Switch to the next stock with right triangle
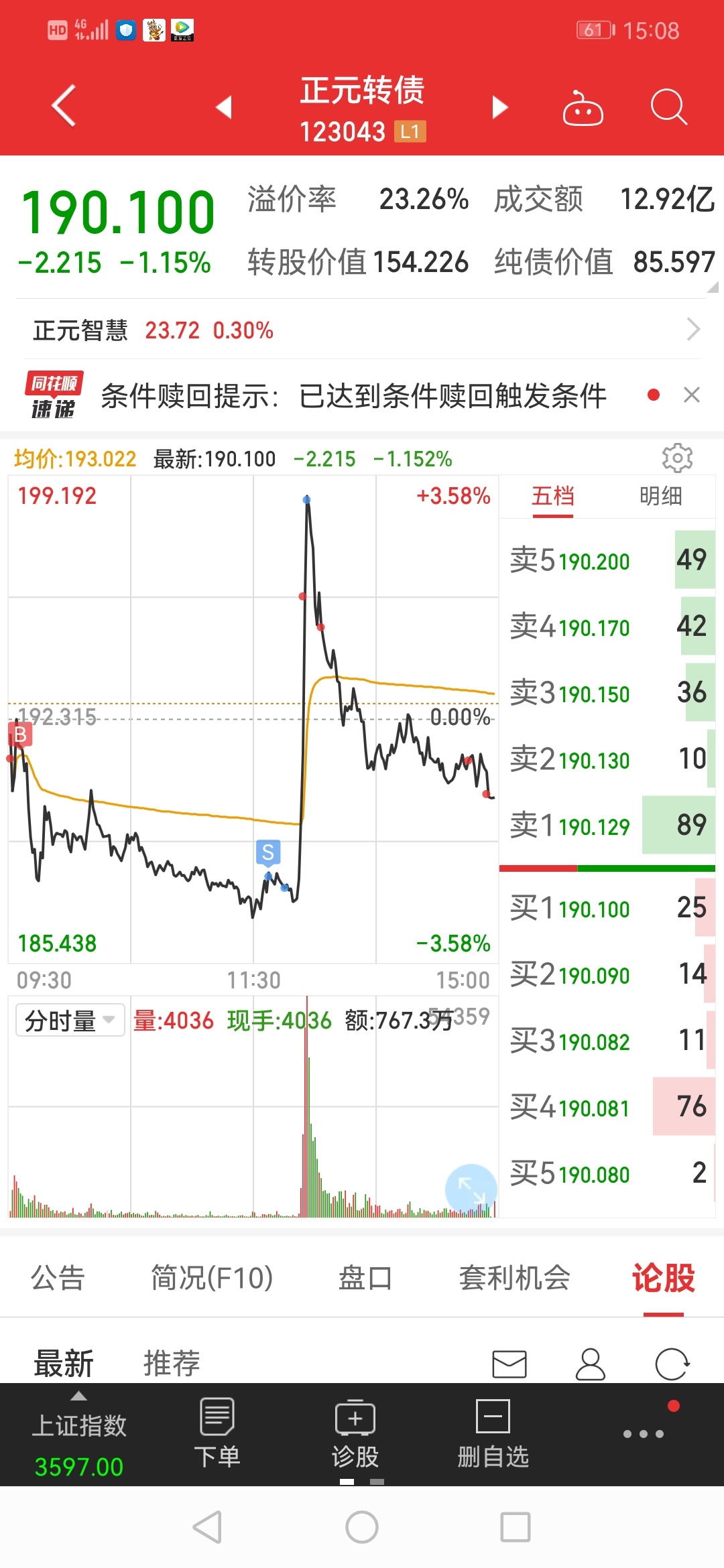 tap(500, 107)
